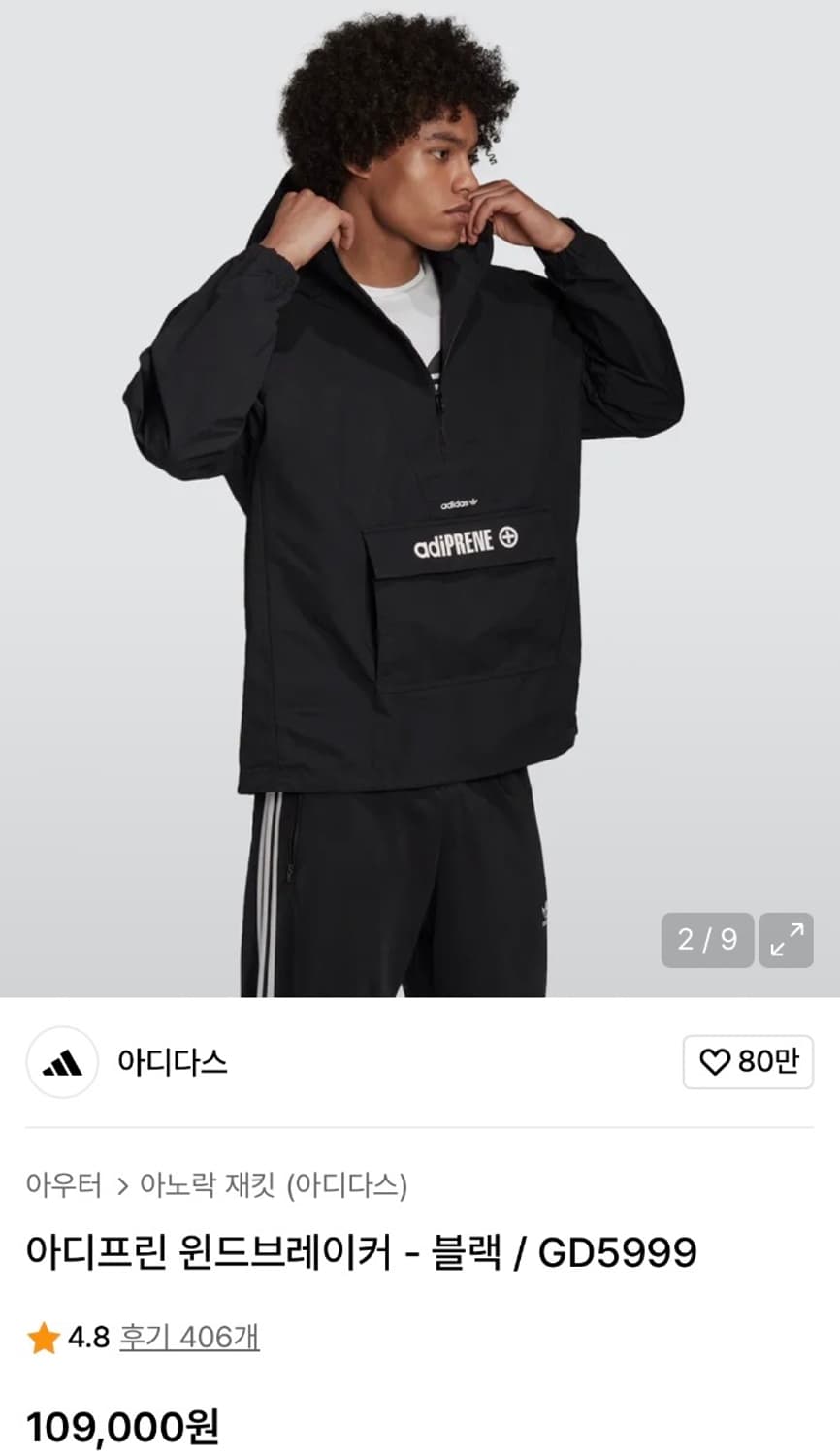Click the 2/9 image counter pill
Image resolution: width=840 pixels, height=1455 pixels.
pyautogui.click(x=706, y=939)
